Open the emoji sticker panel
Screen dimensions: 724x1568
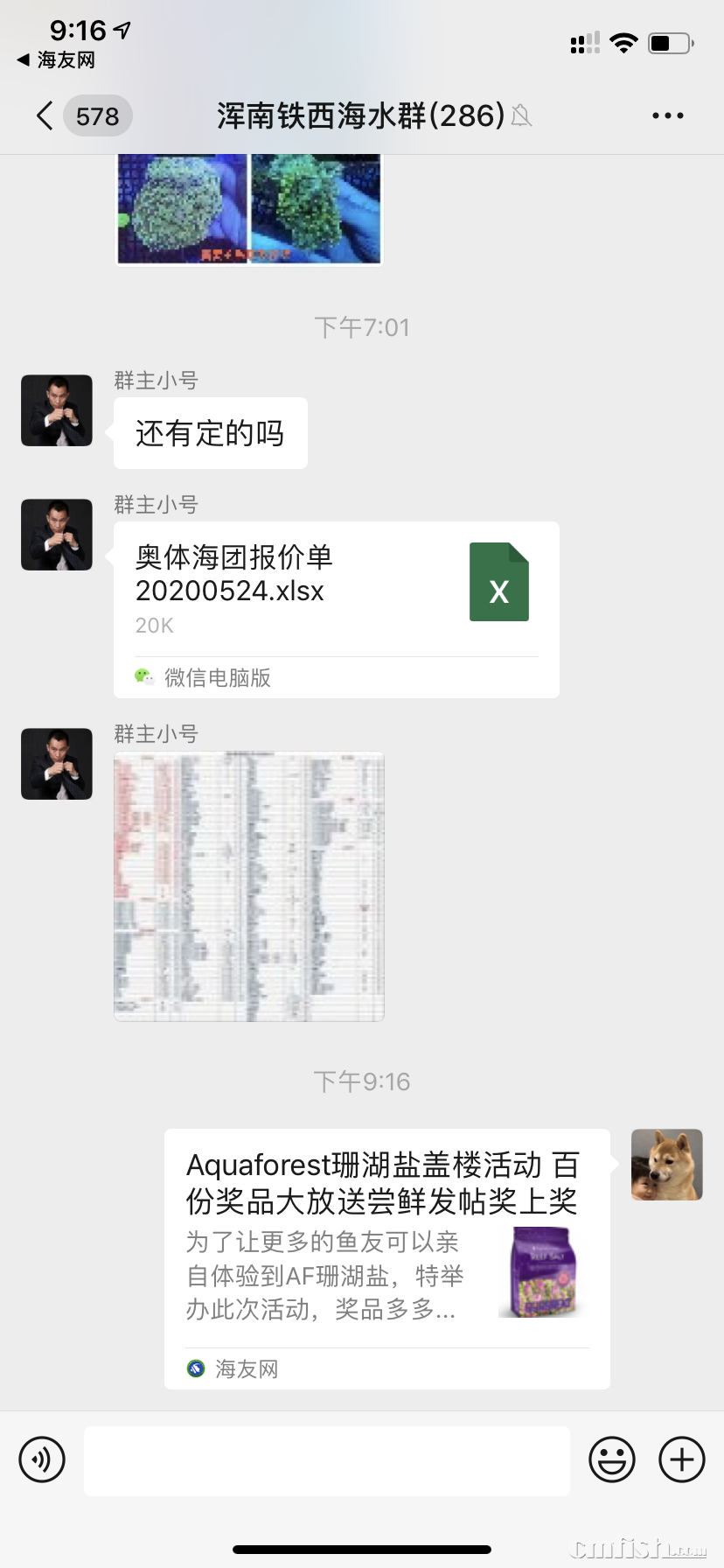pyautogui.click(x=611, y=1459)
